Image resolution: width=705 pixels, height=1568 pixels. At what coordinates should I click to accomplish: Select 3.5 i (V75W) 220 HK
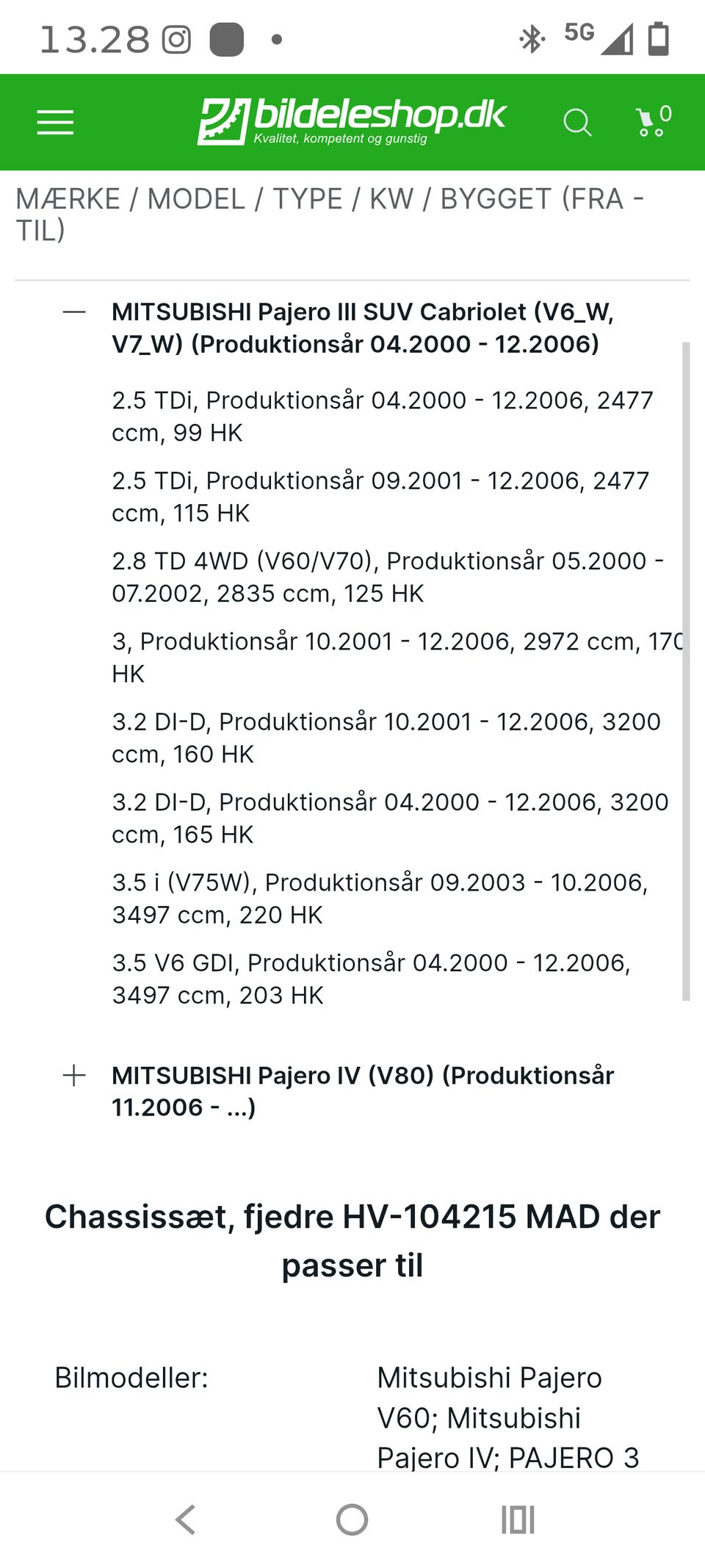point(380,898)
